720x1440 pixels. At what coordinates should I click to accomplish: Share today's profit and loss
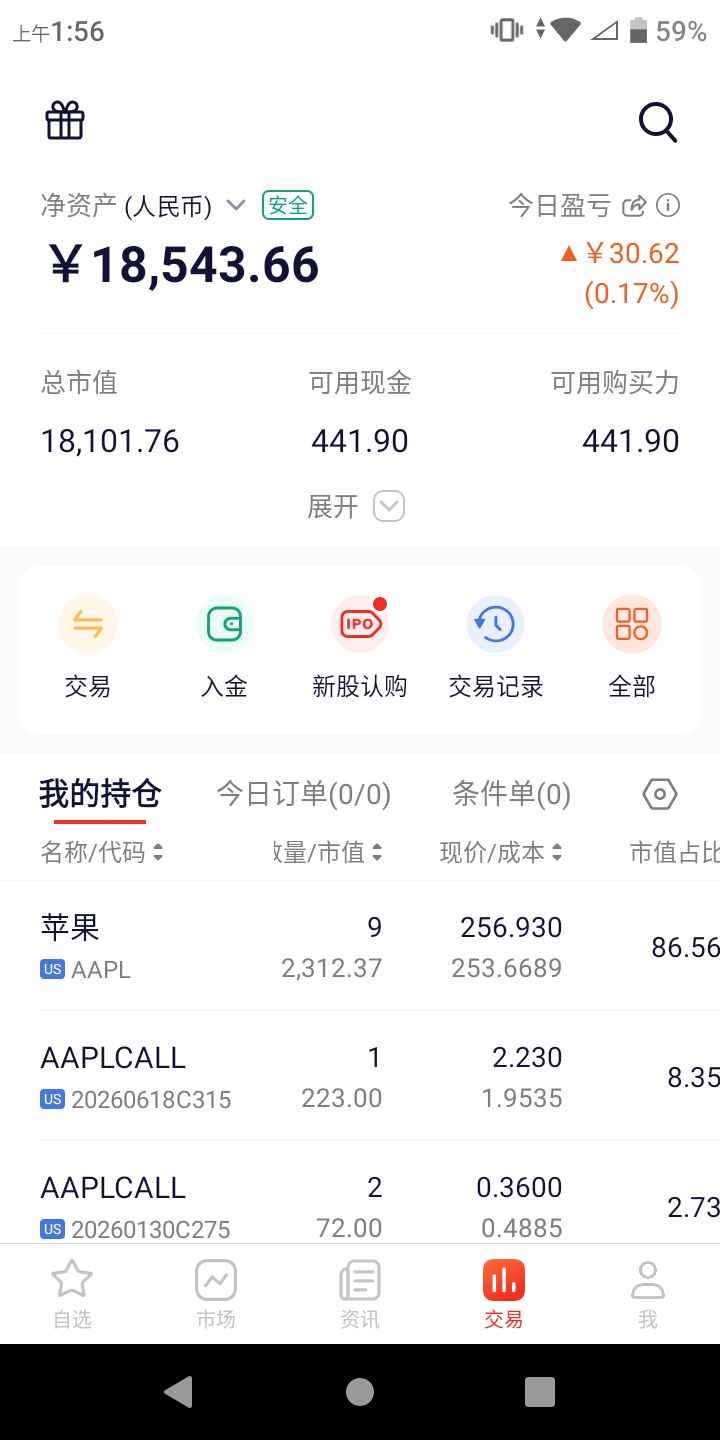coord(634,206)
